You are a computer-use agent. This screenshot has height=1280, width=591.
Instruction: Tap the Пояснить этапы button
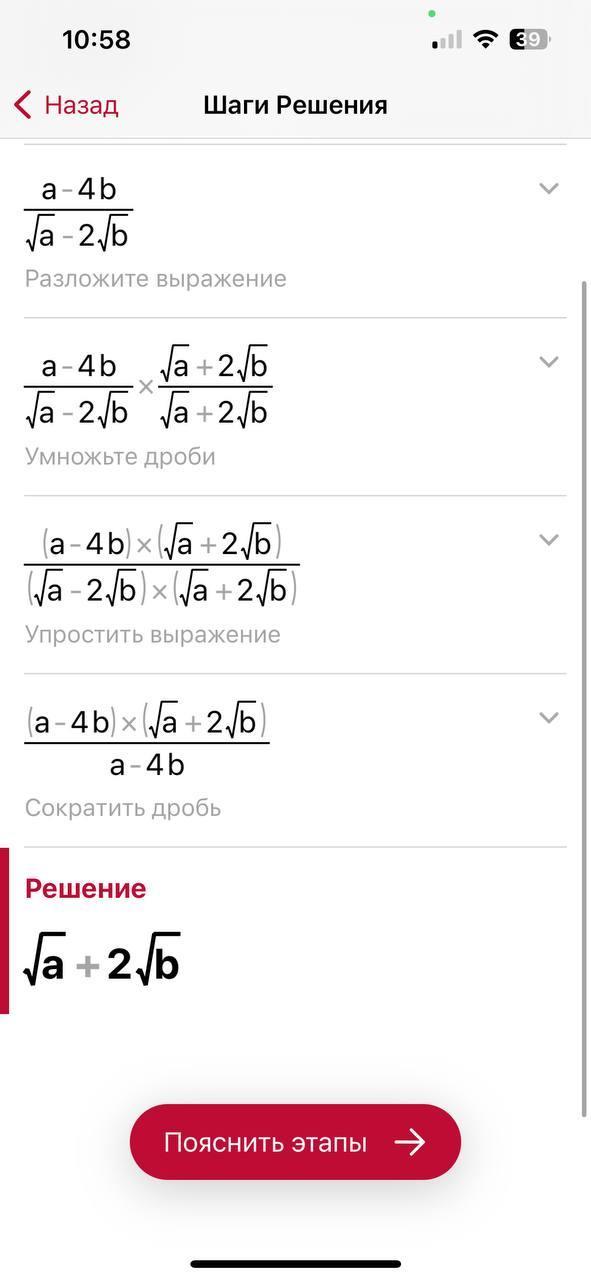coord(295,1142)
